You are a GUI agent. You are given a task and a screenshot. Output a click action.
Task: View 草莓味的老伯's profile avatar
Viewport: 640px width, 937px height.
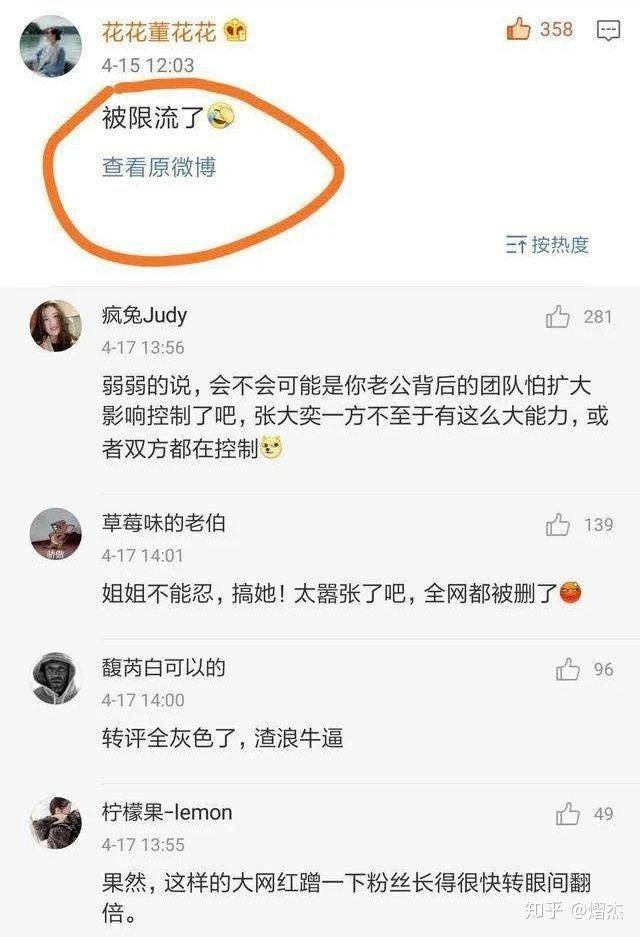tap(55, 534)
